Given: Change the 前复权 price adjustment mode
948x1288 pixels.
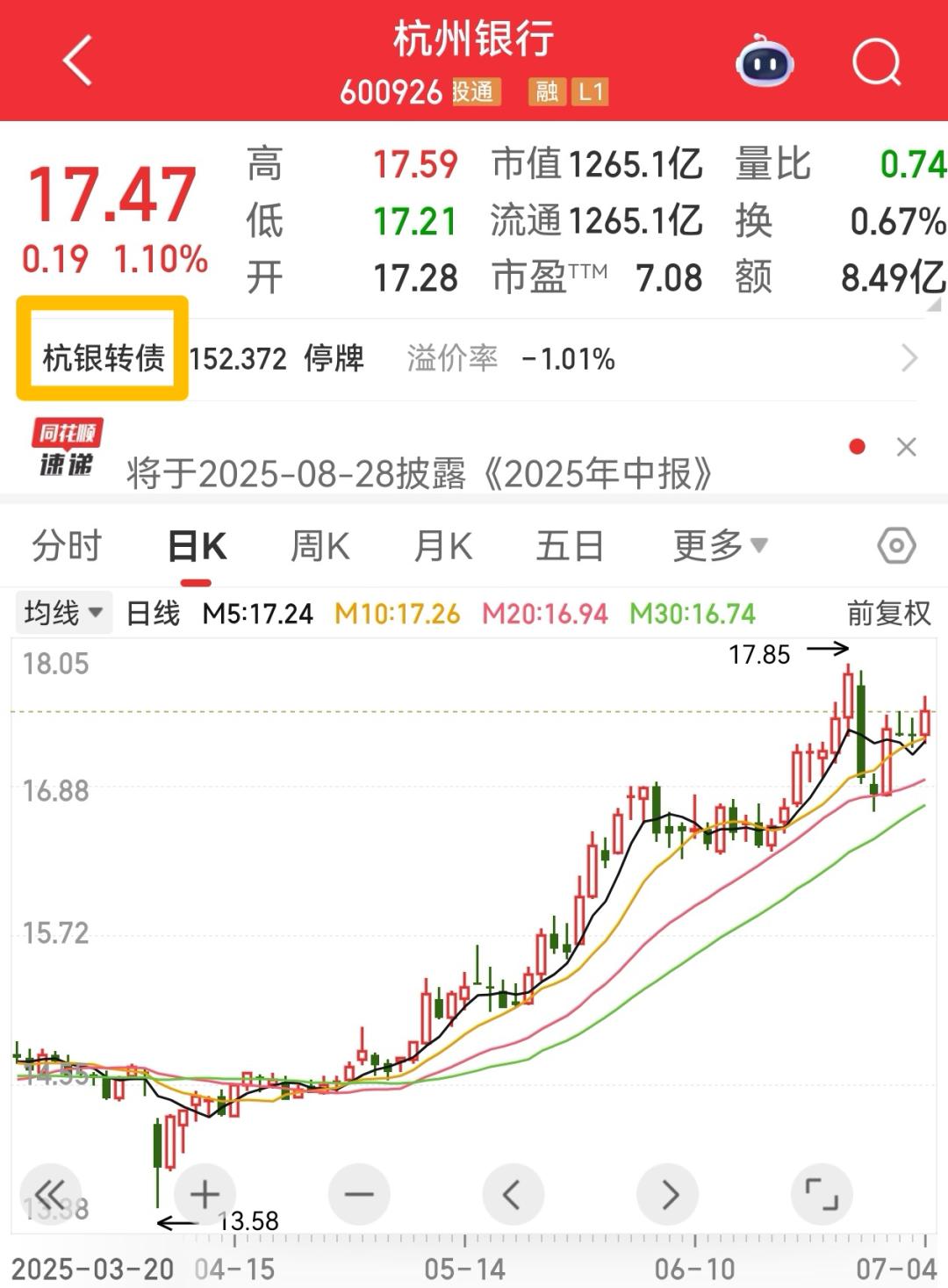Looking at the screenshot, I should click(888, 613).
